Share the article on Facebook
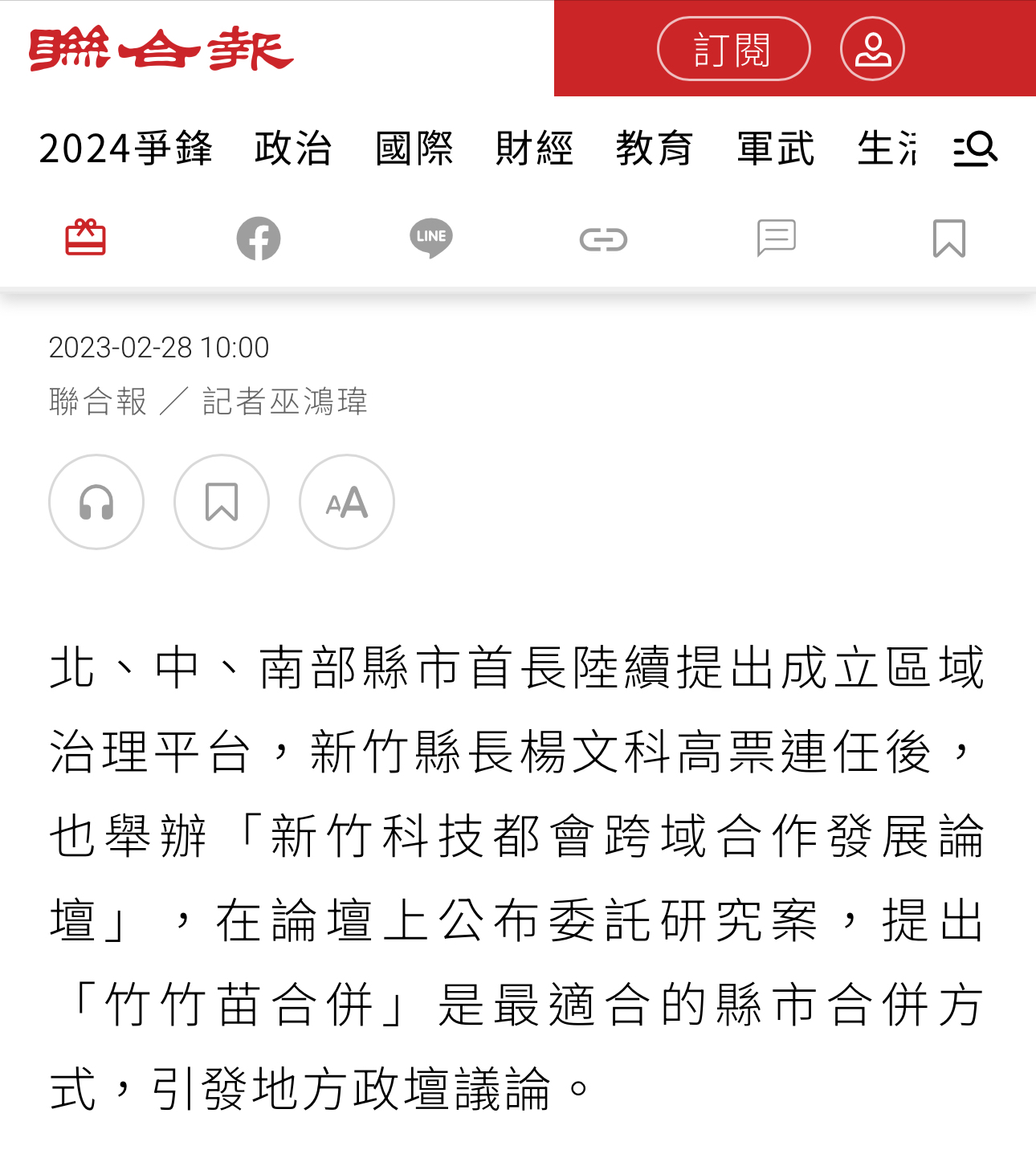Viewport: 1036px width, 1150px height. coord(259,239)
